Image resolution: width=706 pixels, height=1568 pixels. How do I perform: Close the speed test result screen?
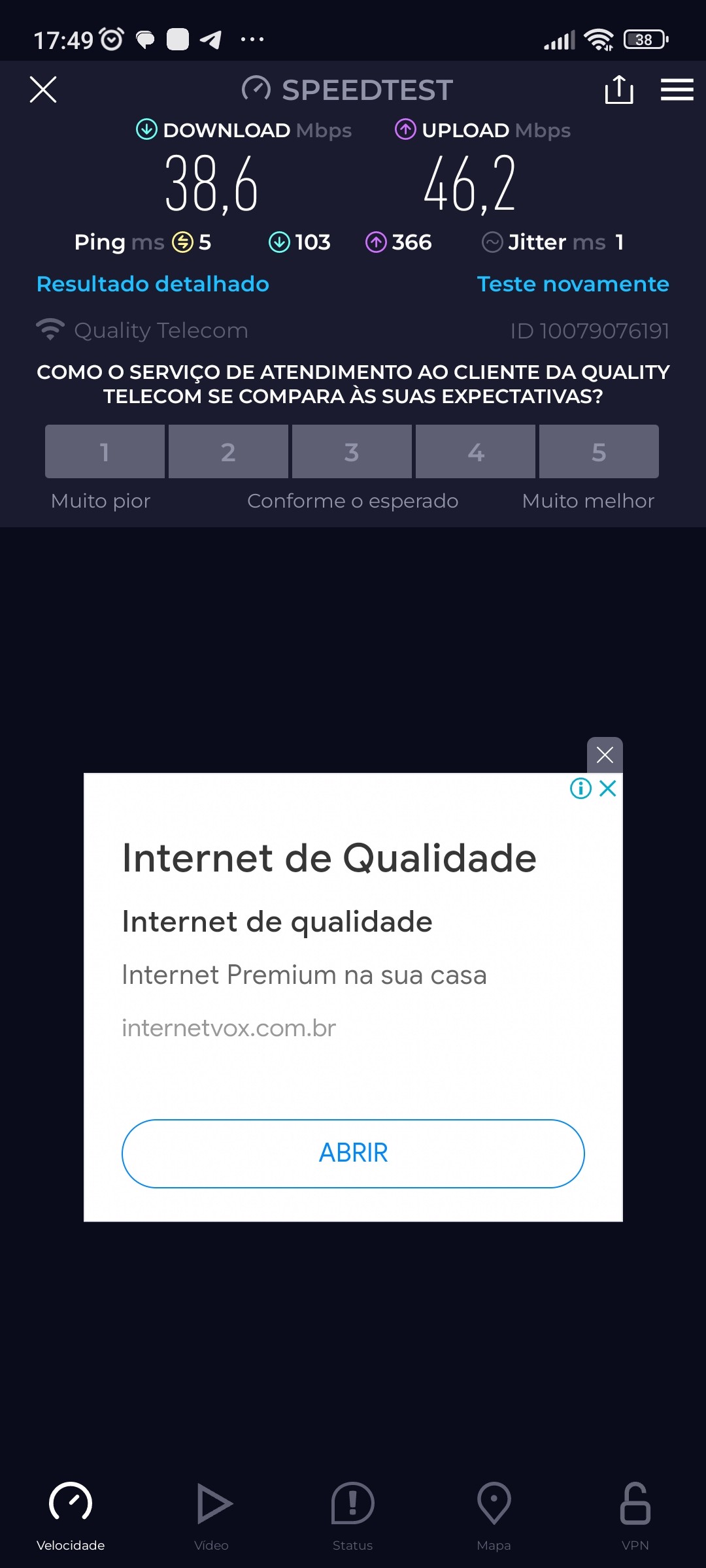[x=43, y=90]
